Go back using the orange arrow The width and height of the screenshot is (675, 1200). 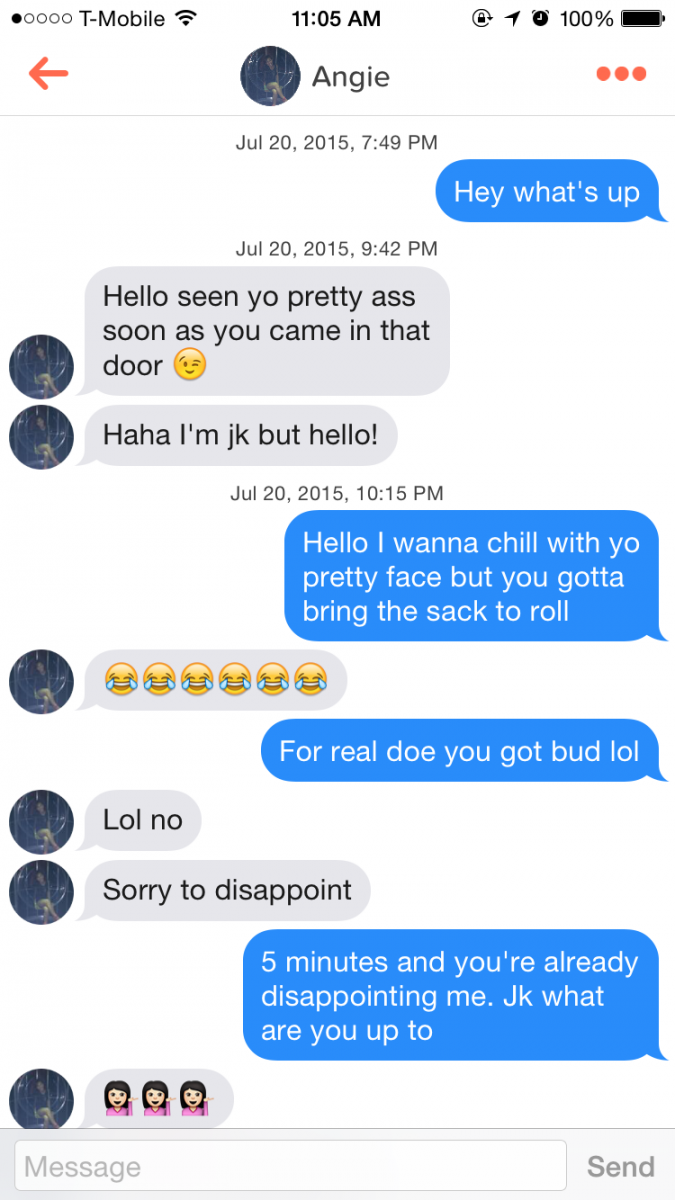48,74
